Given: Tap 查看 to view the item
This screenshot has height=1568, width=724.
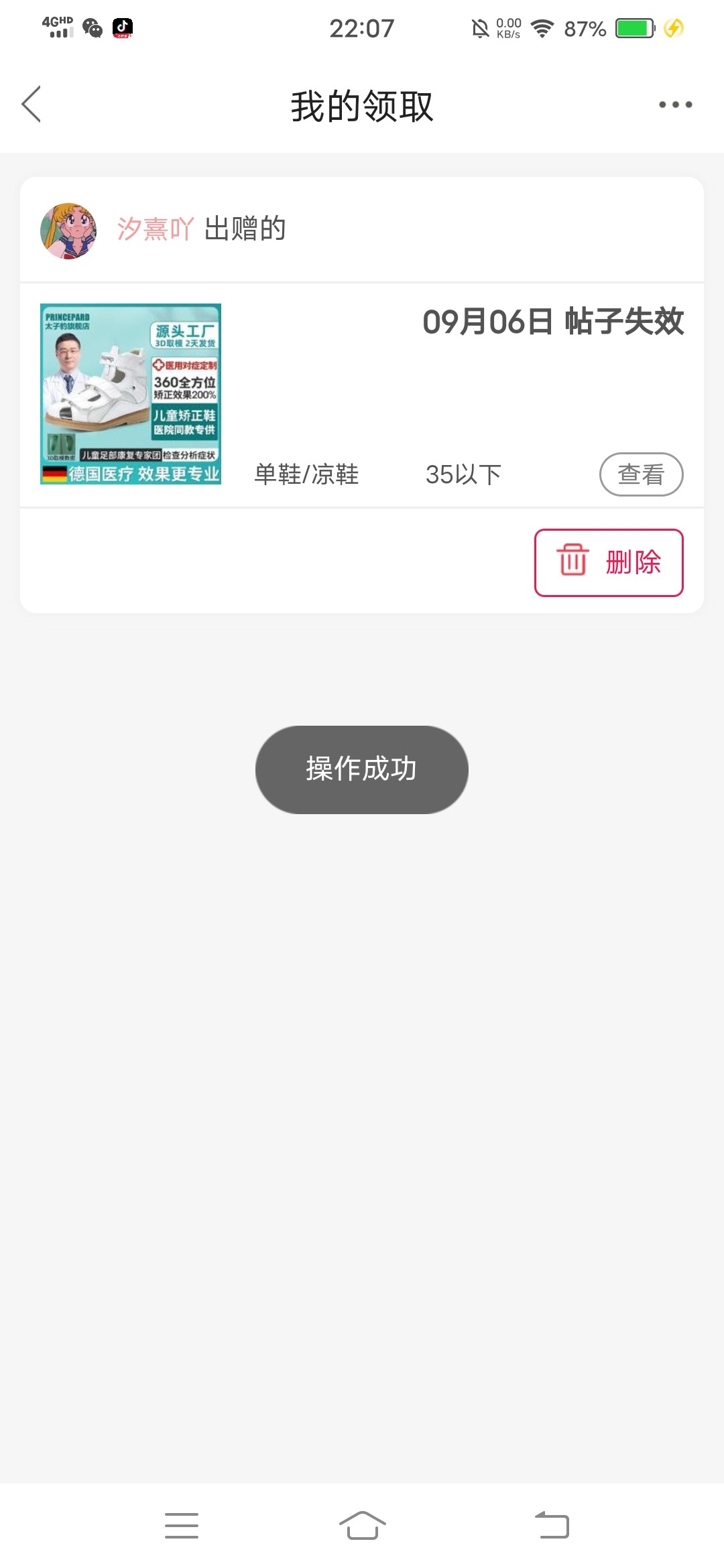Looking at the screenshot, I should [x=641, y=474].
